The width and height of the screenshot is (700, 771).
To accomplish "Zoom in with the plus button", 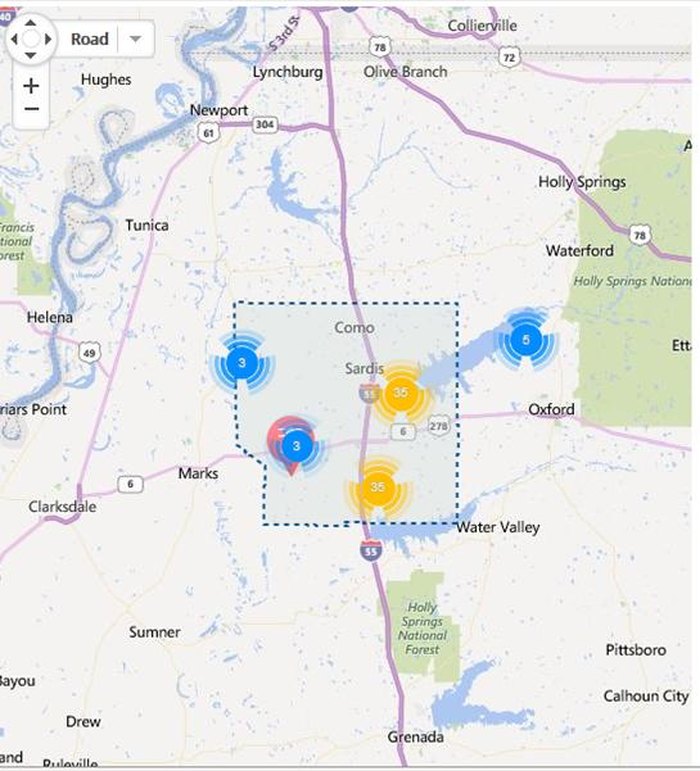I will click(x=31, y=86).
